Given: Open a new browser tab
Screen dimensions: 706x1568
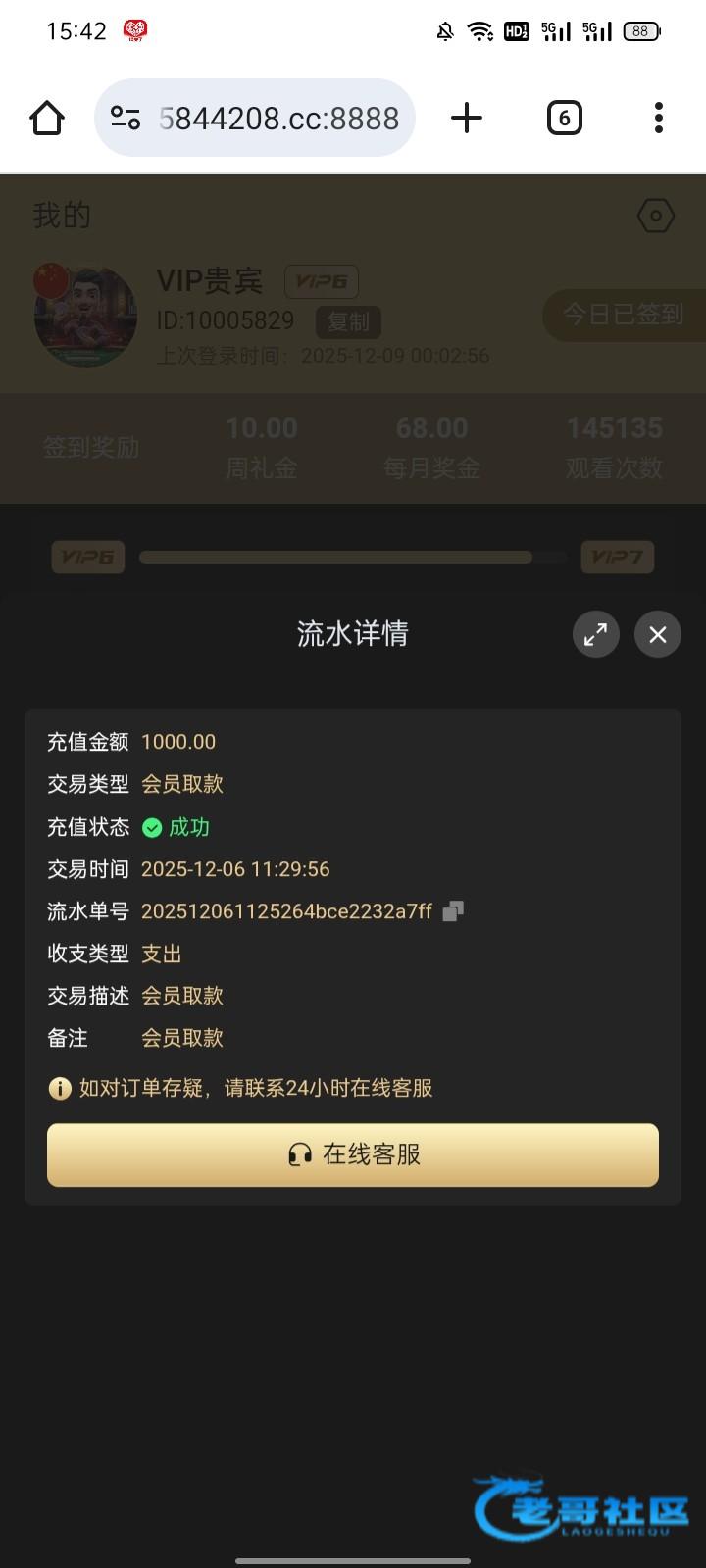Looking at the screenshot, I should pyautogui.click(x=467, y=119).
